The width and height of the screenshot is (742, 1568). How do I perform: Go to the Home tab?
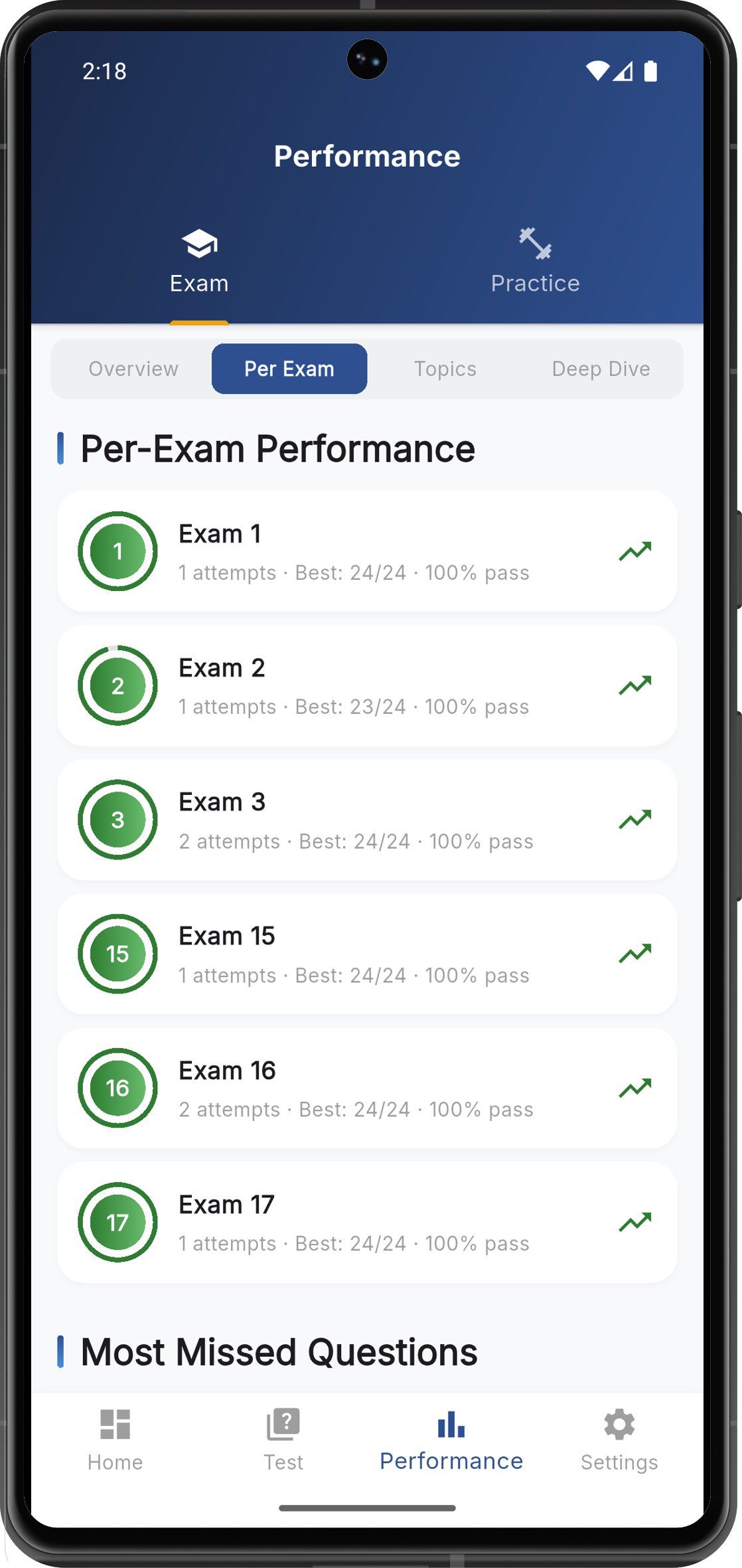[x=115, y=1440]
